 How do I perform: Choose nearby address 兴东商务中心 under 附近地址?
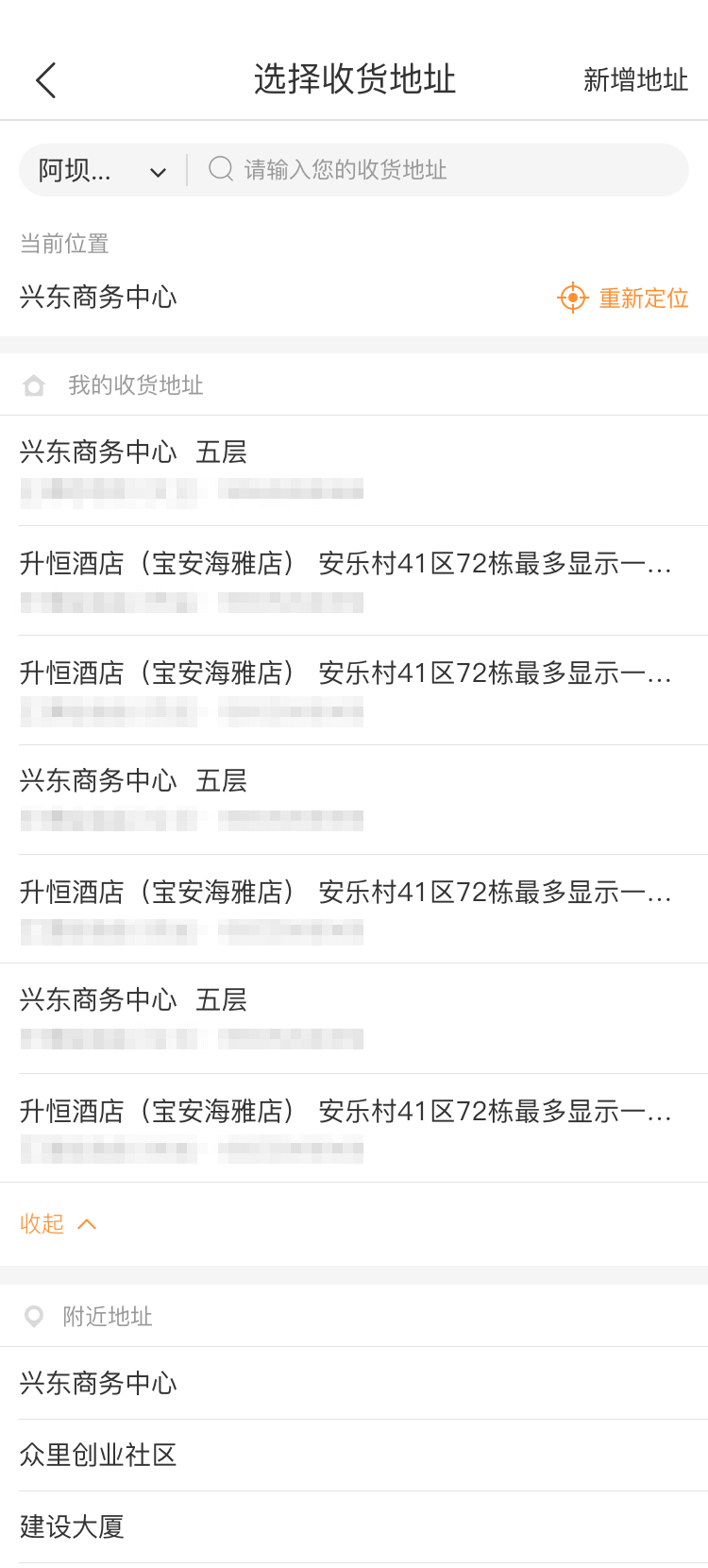(354, 1383)
